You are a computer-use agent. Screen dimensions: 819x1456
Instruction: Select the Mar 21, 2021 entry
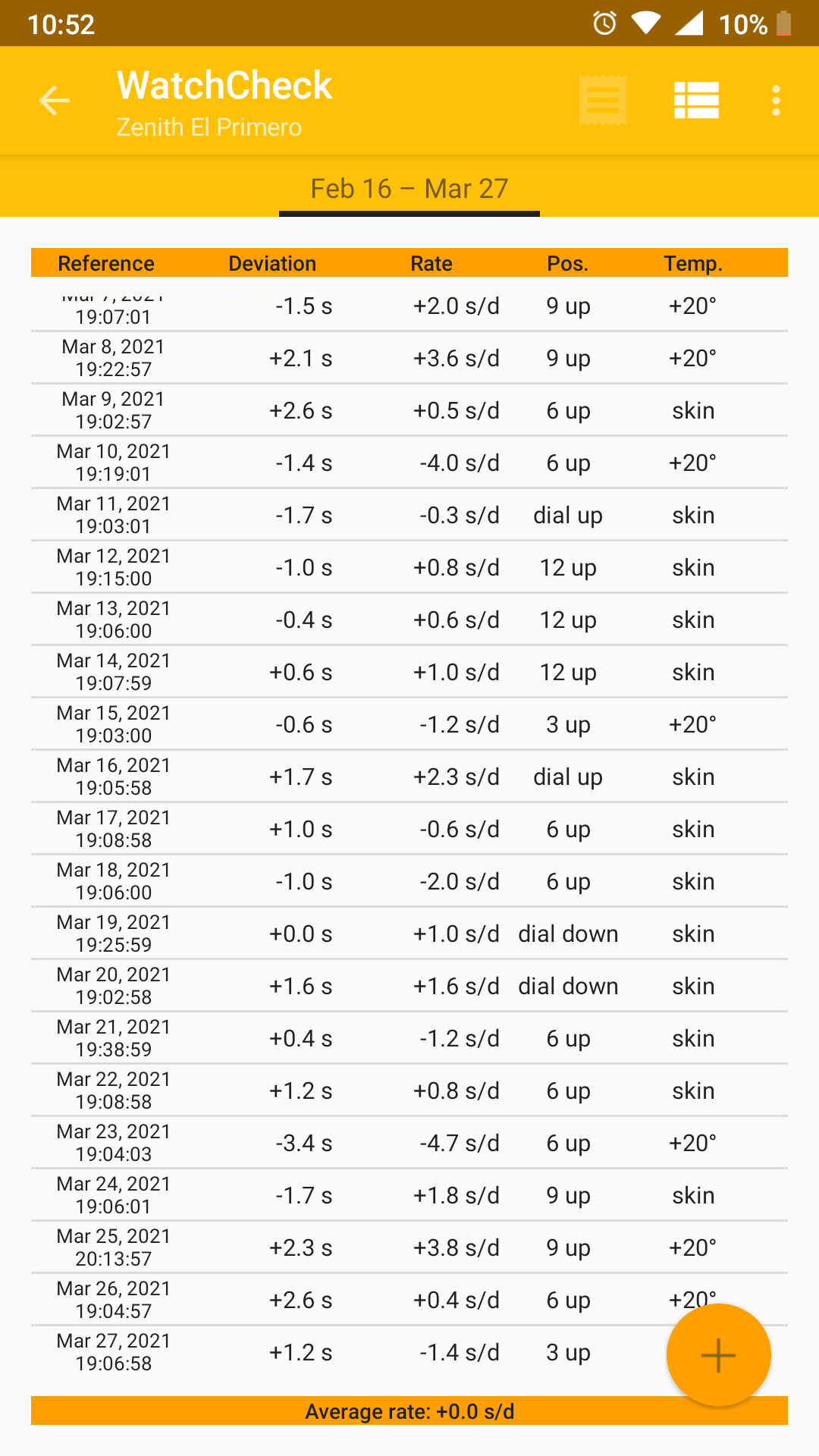point(409,1038)
